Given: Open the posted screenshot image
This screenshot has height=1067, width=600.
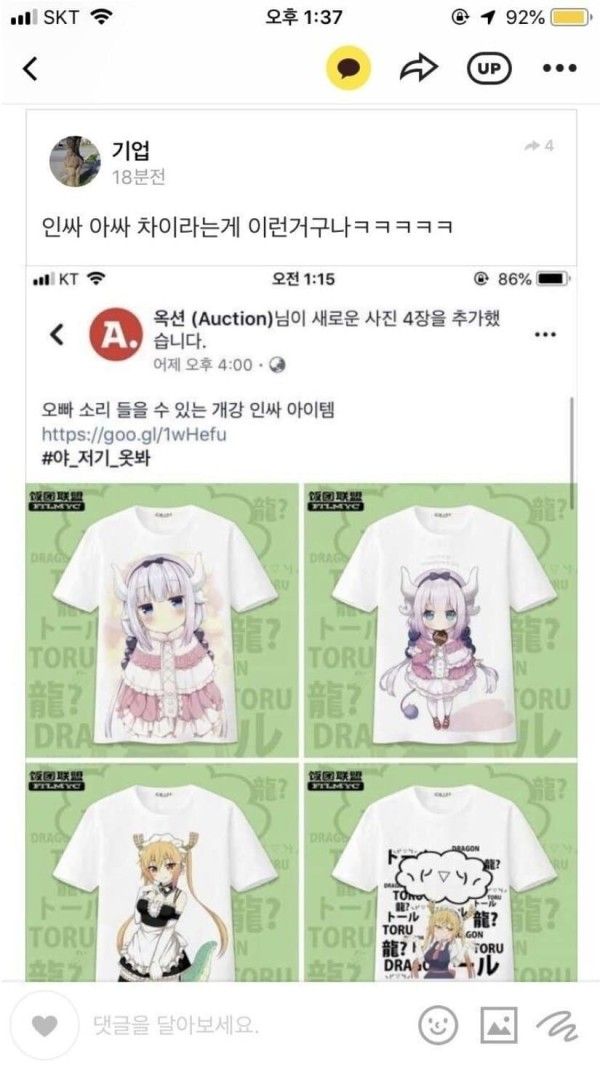Looking at the screenshot, I should [x=300, y=620].
